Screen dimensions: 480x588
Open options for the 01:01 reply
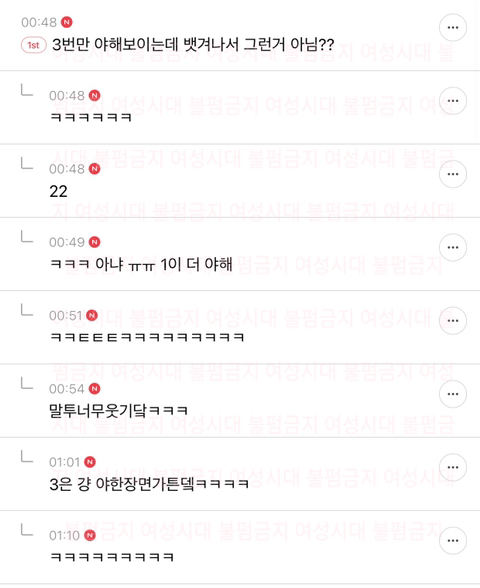453,467
